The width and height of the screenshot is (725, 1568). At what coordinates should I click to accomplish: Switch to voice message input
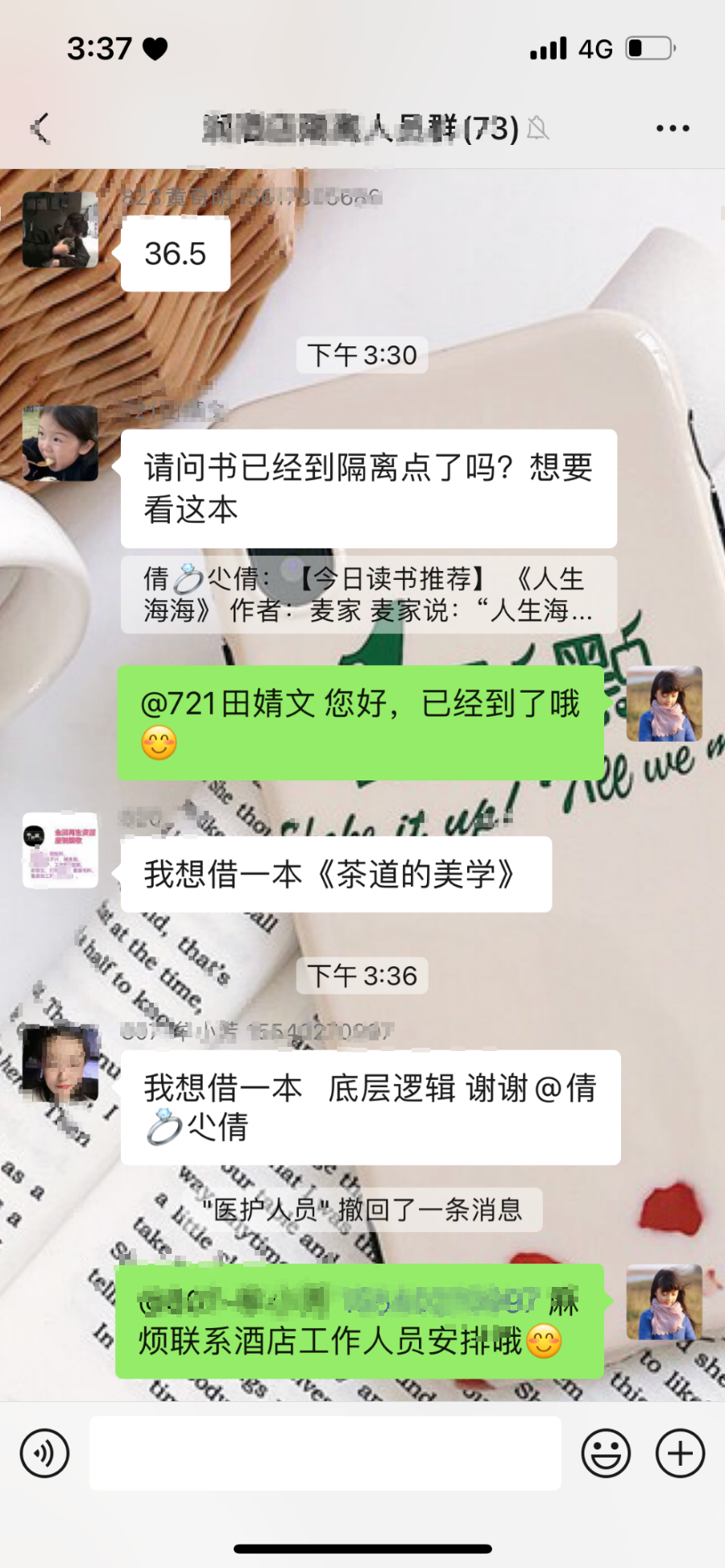[44, 1454]
